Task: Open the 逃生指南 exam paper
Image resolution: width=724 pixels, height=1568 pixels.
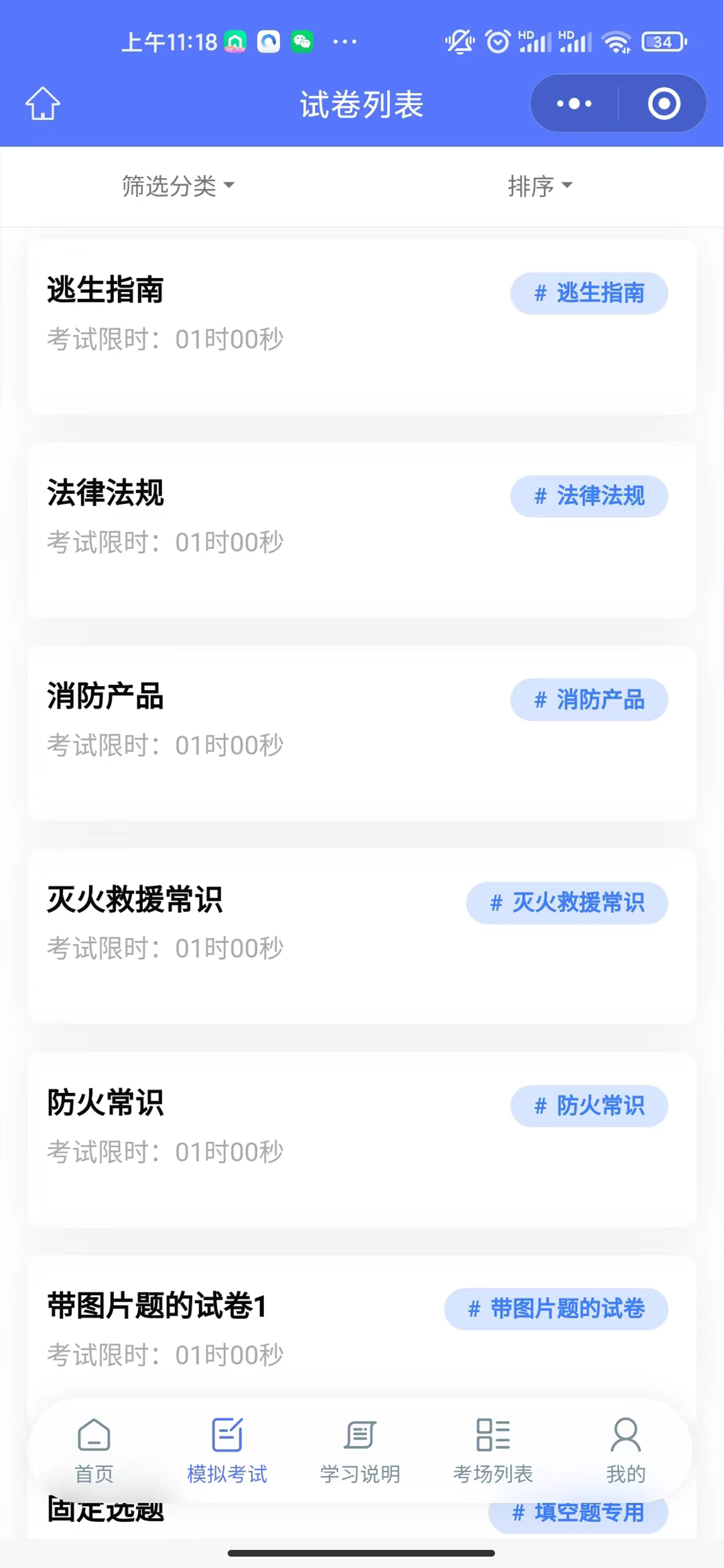Action: click(362, 327)
